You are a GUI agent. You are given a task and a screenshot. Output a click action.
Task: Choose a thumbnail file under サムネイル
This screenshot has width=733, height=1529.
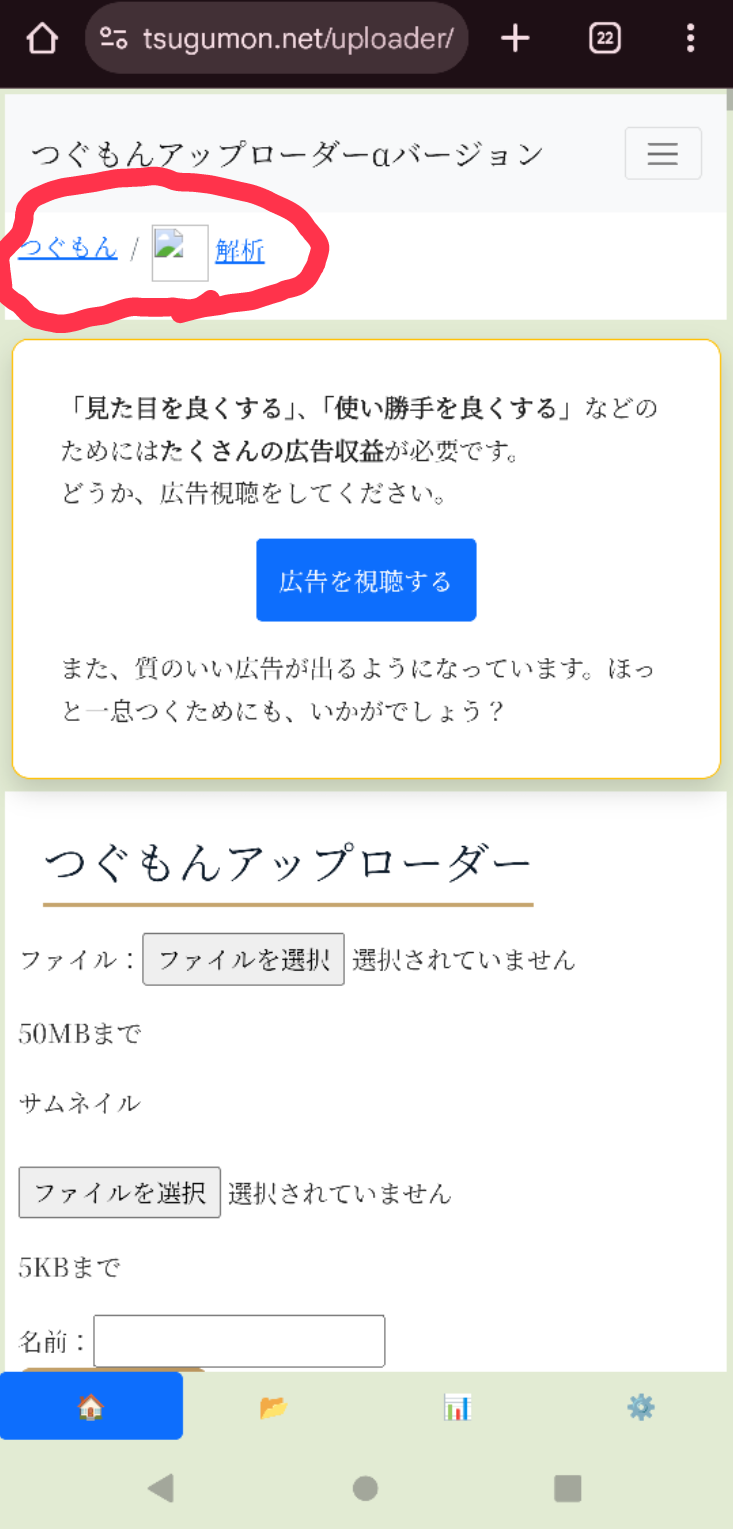(119, 1193)
